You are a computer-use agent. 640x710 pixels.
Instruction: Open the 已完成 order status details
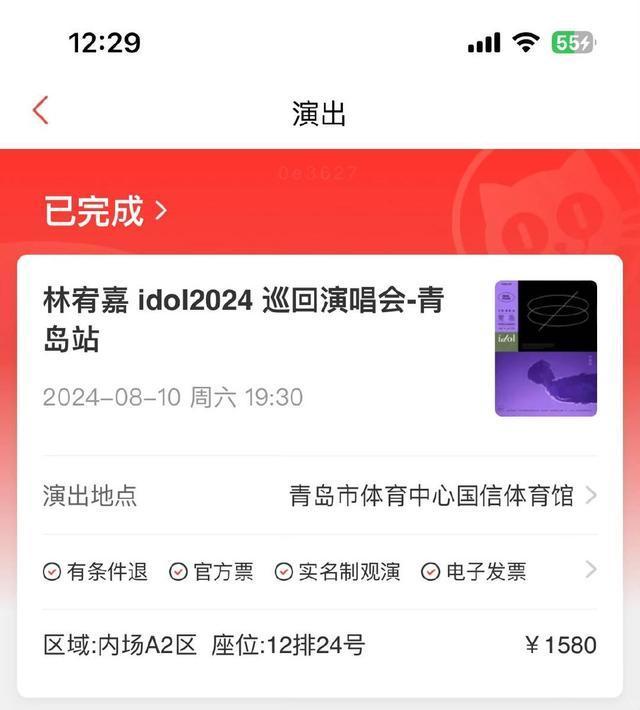(105, 212)
